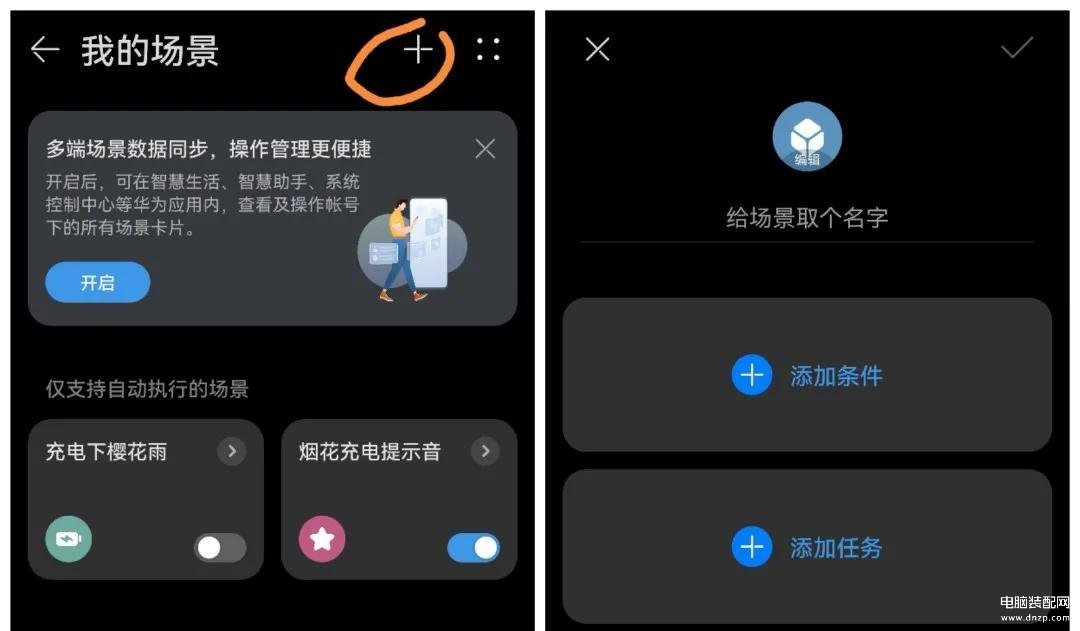Open the four-dot more options menu

click(488, 50)
